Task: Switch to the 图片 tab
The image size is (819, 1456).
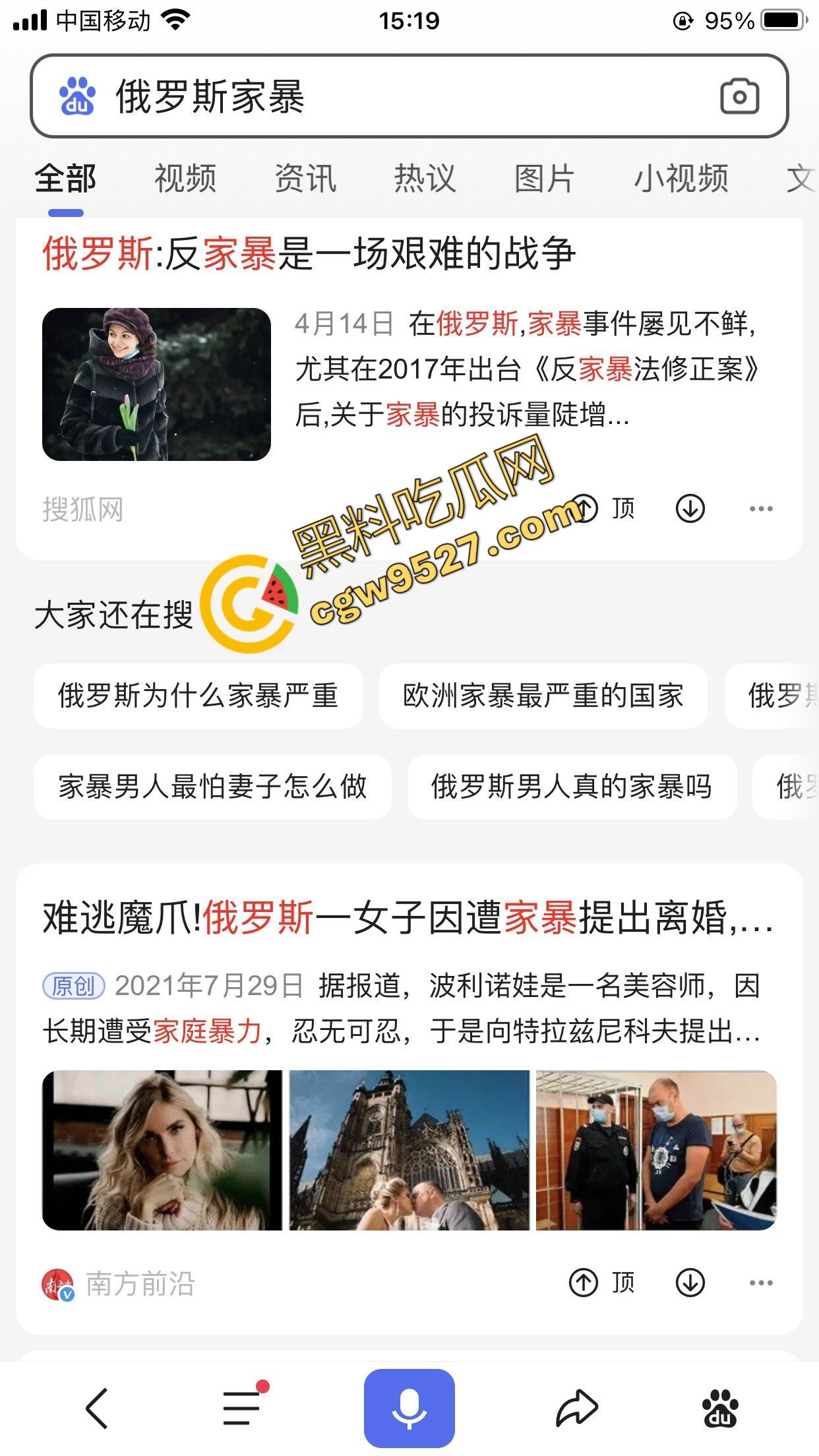Action: 544,178
